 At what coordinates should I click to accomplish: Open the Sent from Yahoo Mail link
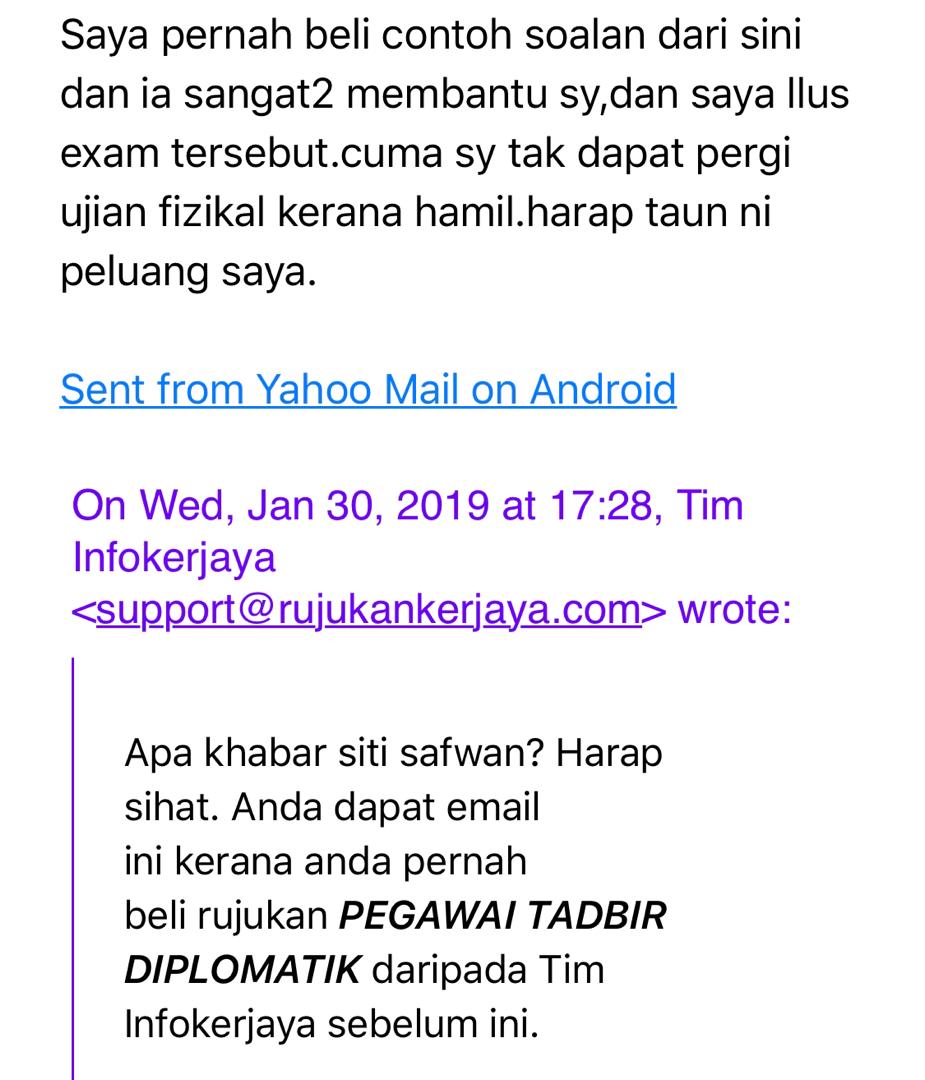[368, 388]
